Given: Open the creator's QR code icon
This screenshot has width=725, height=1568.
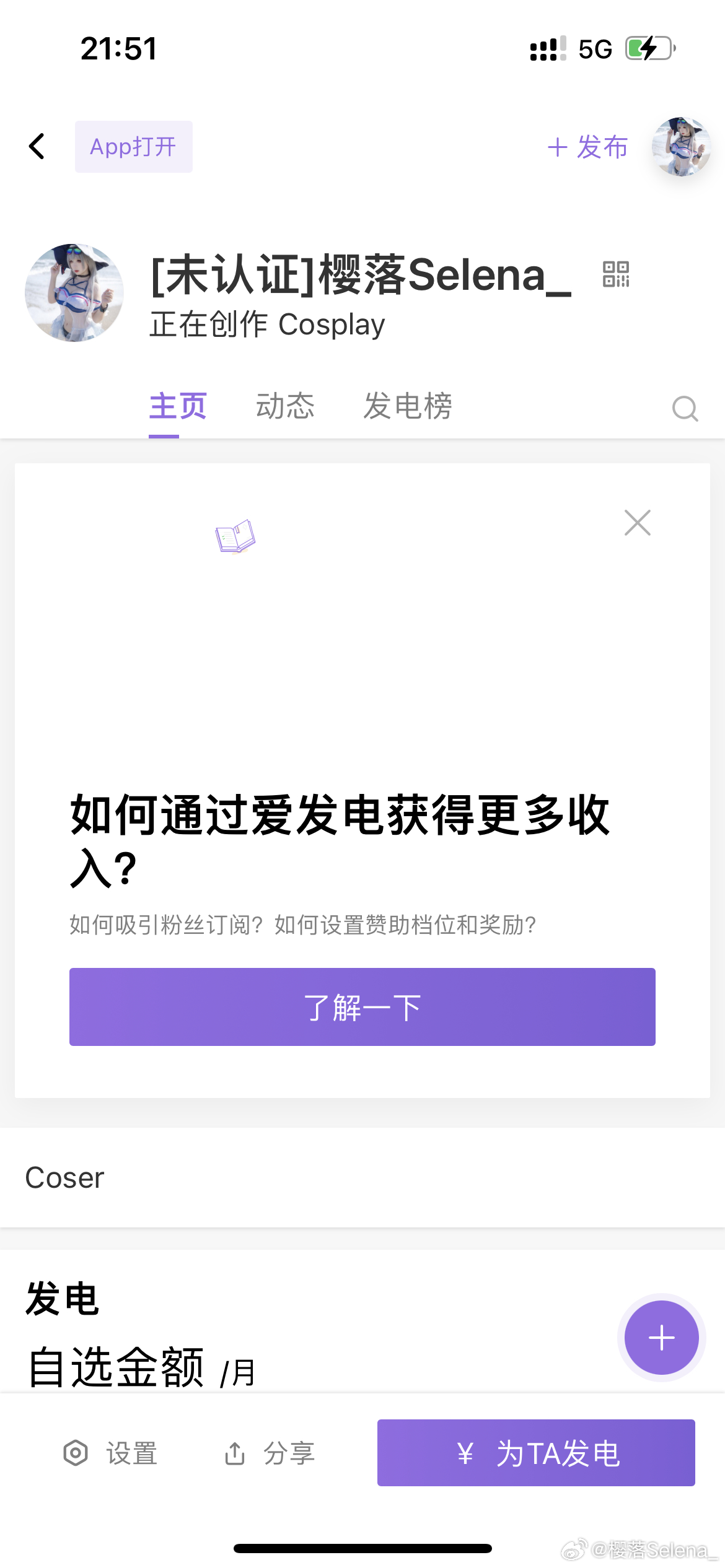Looking at the screenshot, I should [616, 274].
